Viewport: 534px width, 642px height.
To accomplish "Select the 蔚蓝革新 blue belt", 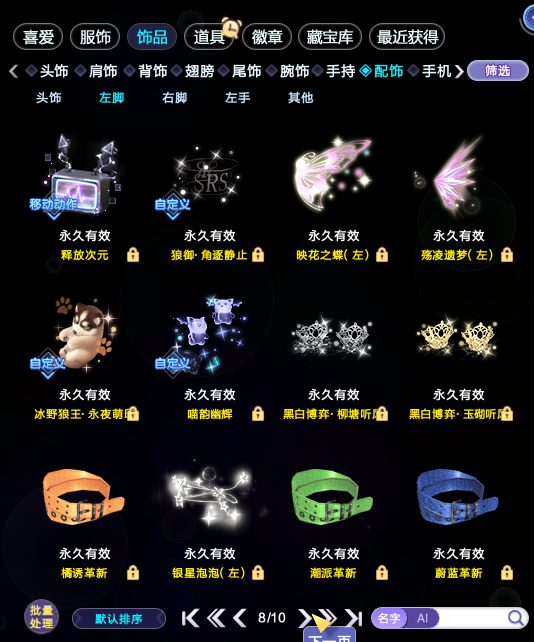I will pos(459,518).
